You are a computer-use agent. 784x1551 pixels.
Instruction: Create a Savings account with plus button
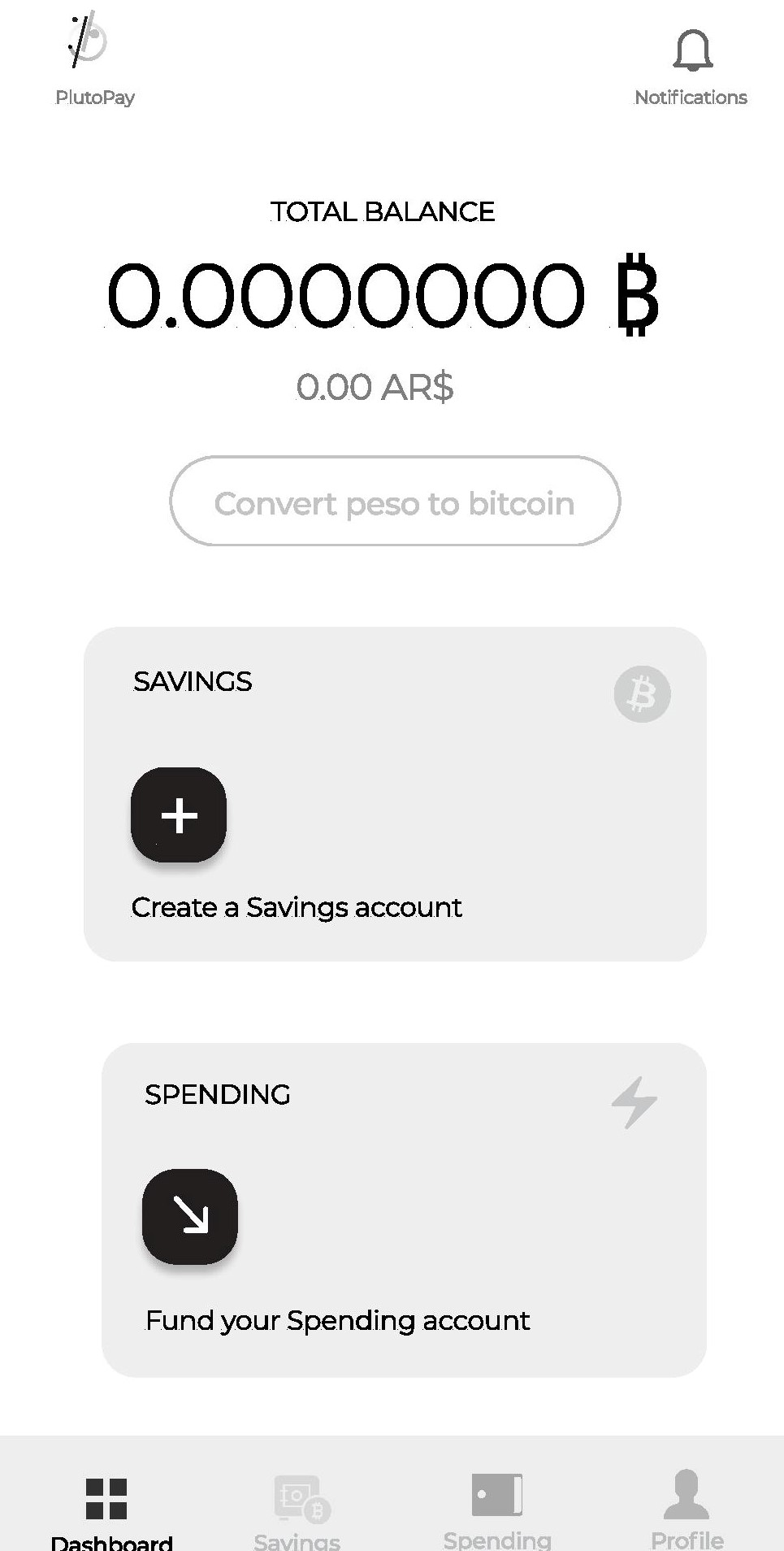[179, 815]
